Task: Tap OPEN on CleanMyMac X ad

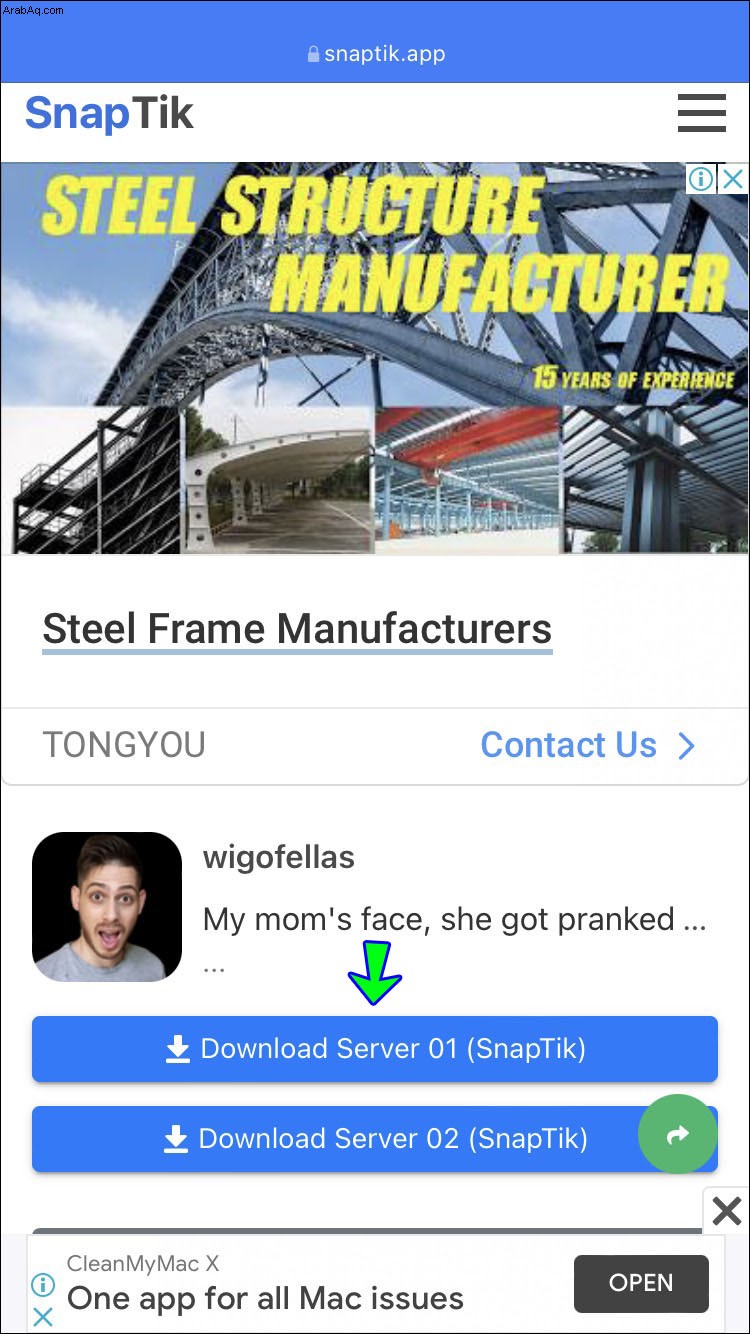Action: click(x=641, y=1283)
